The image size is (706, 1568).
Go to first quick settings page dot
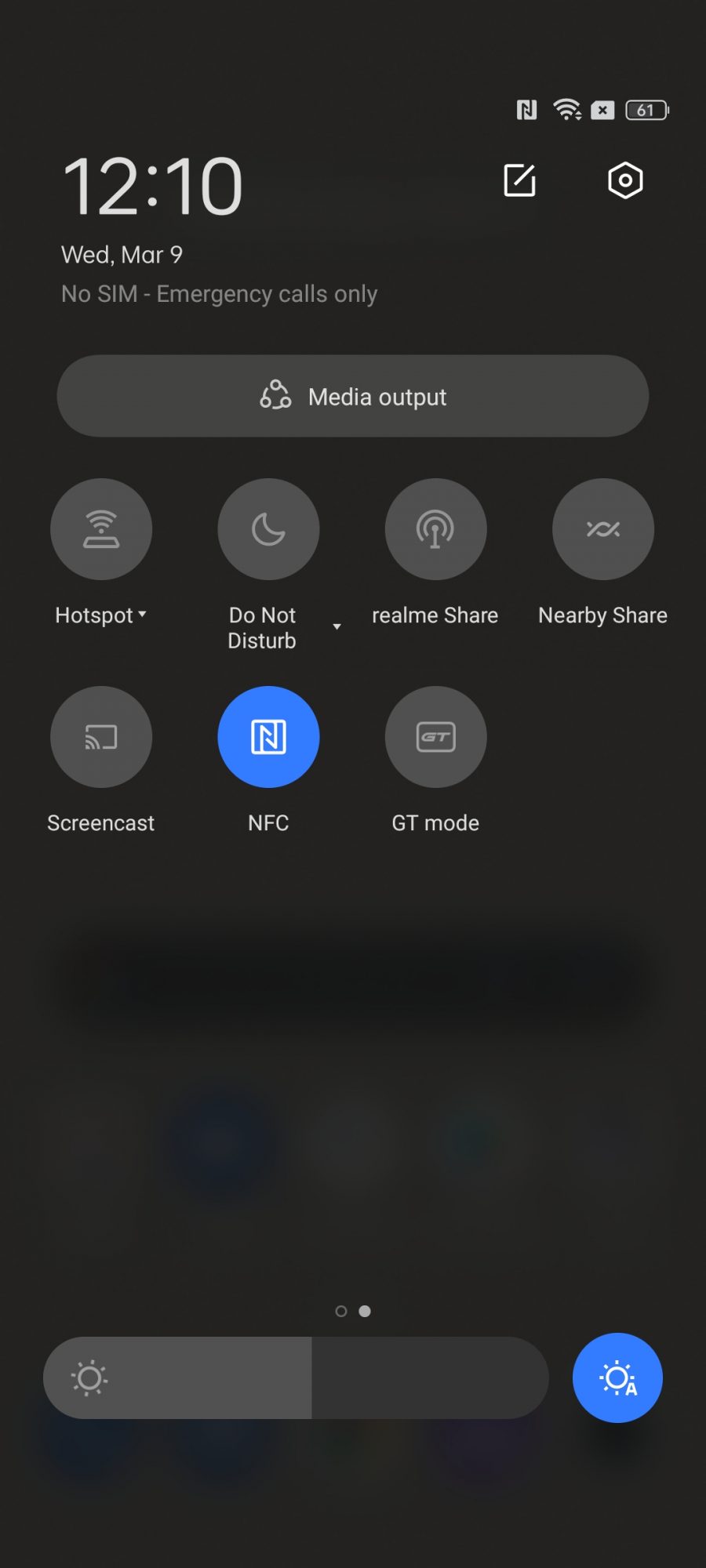click(x=341, y=1312)
